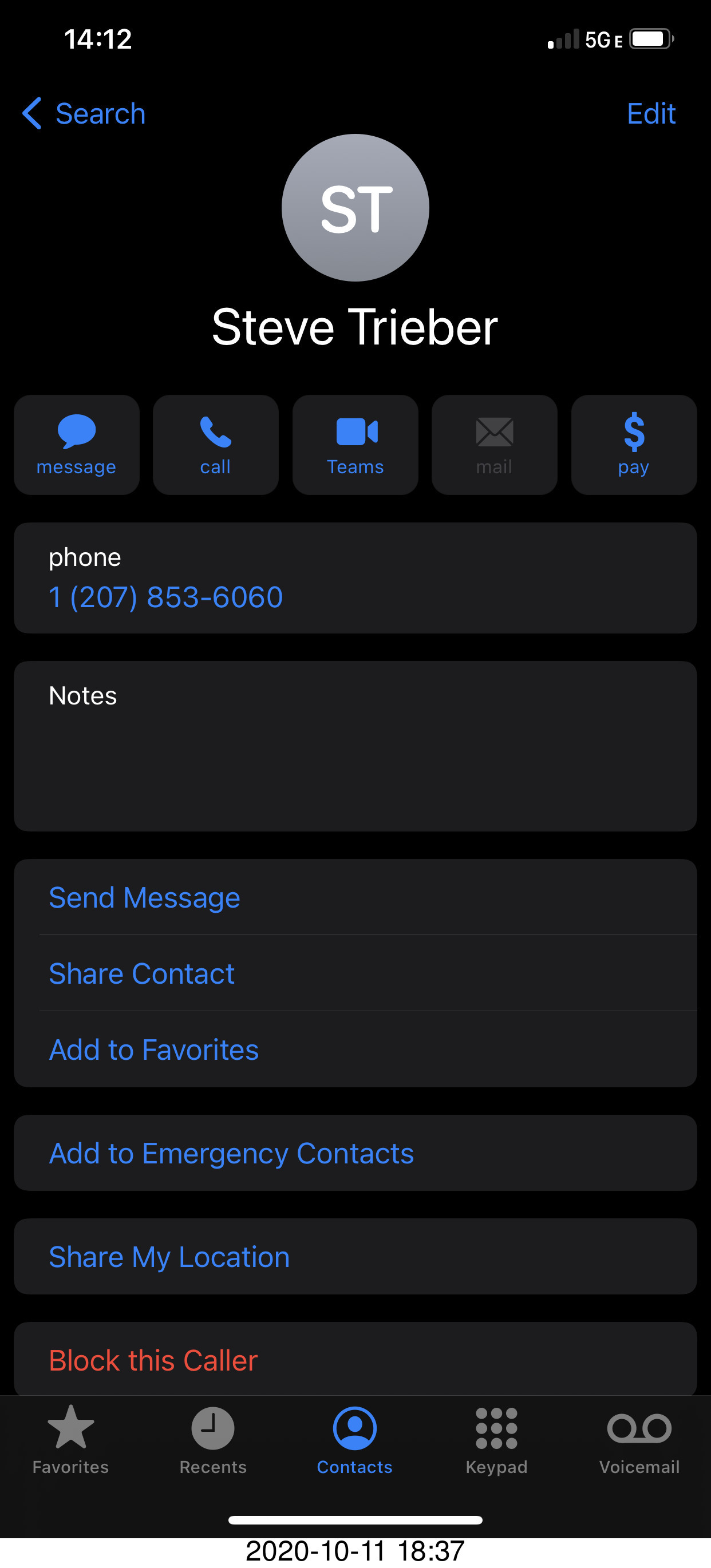Select Send Message
Screen dimensions: 711x1568
click(355, 897)
